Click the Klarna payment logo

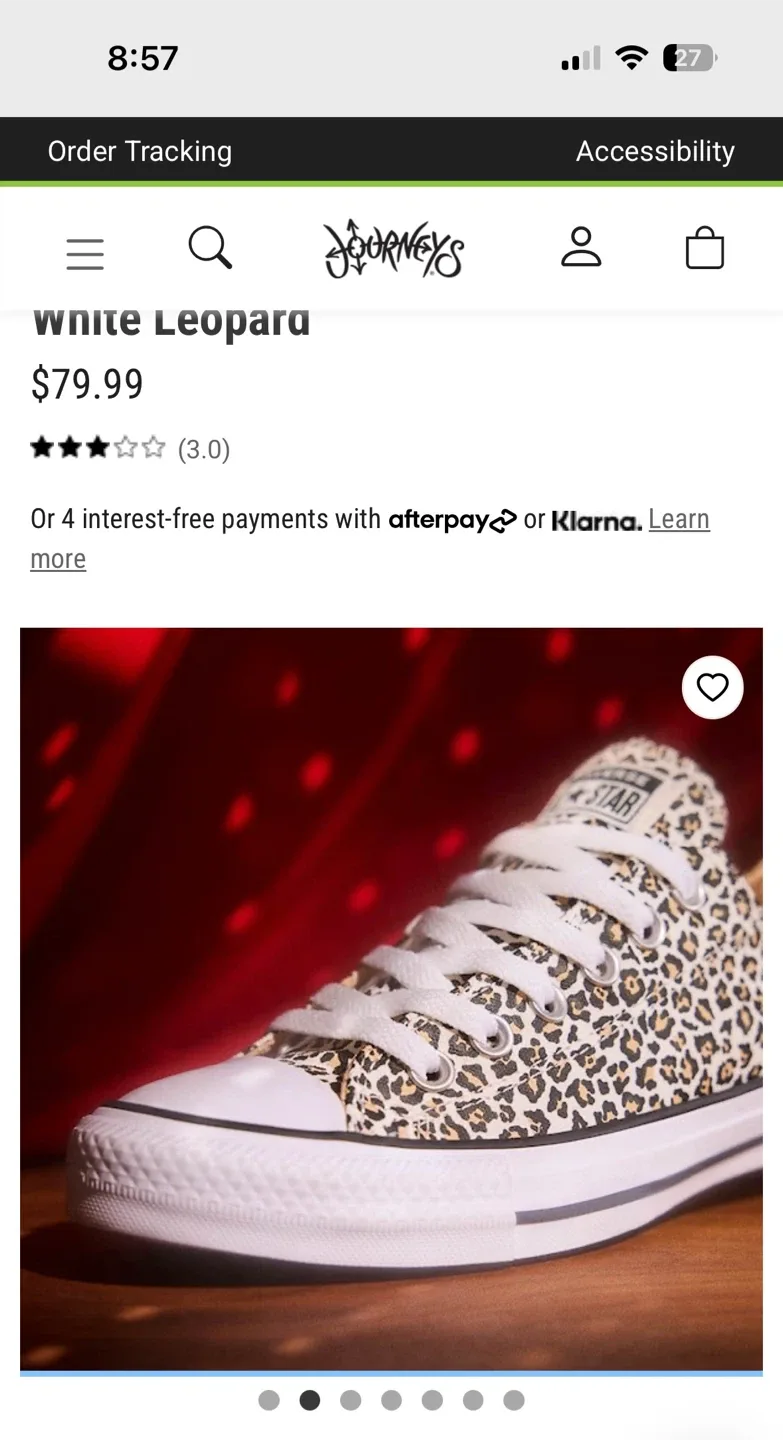pos(597,520)
